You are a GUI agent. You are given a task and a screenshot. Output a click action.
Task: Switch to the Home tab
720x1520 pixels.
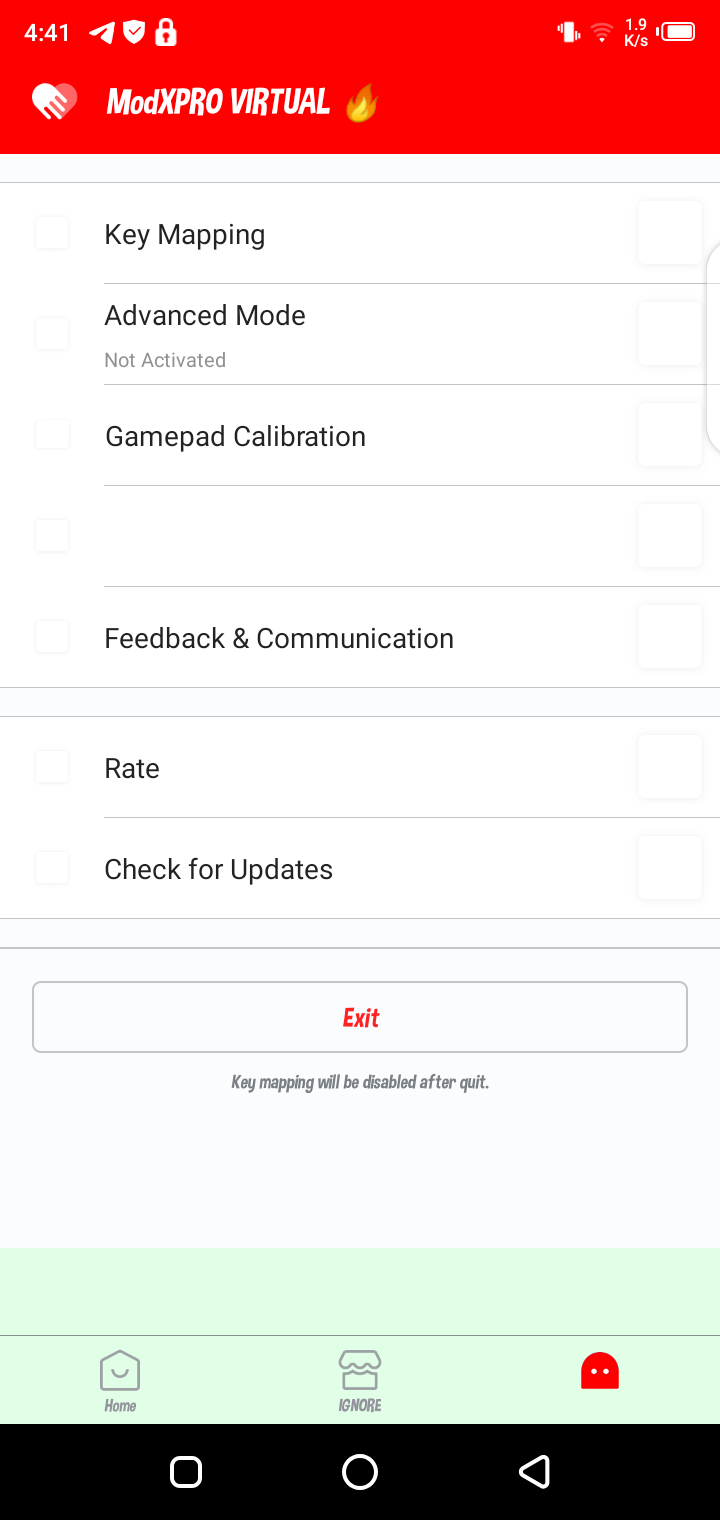(x=120, y=1380)
